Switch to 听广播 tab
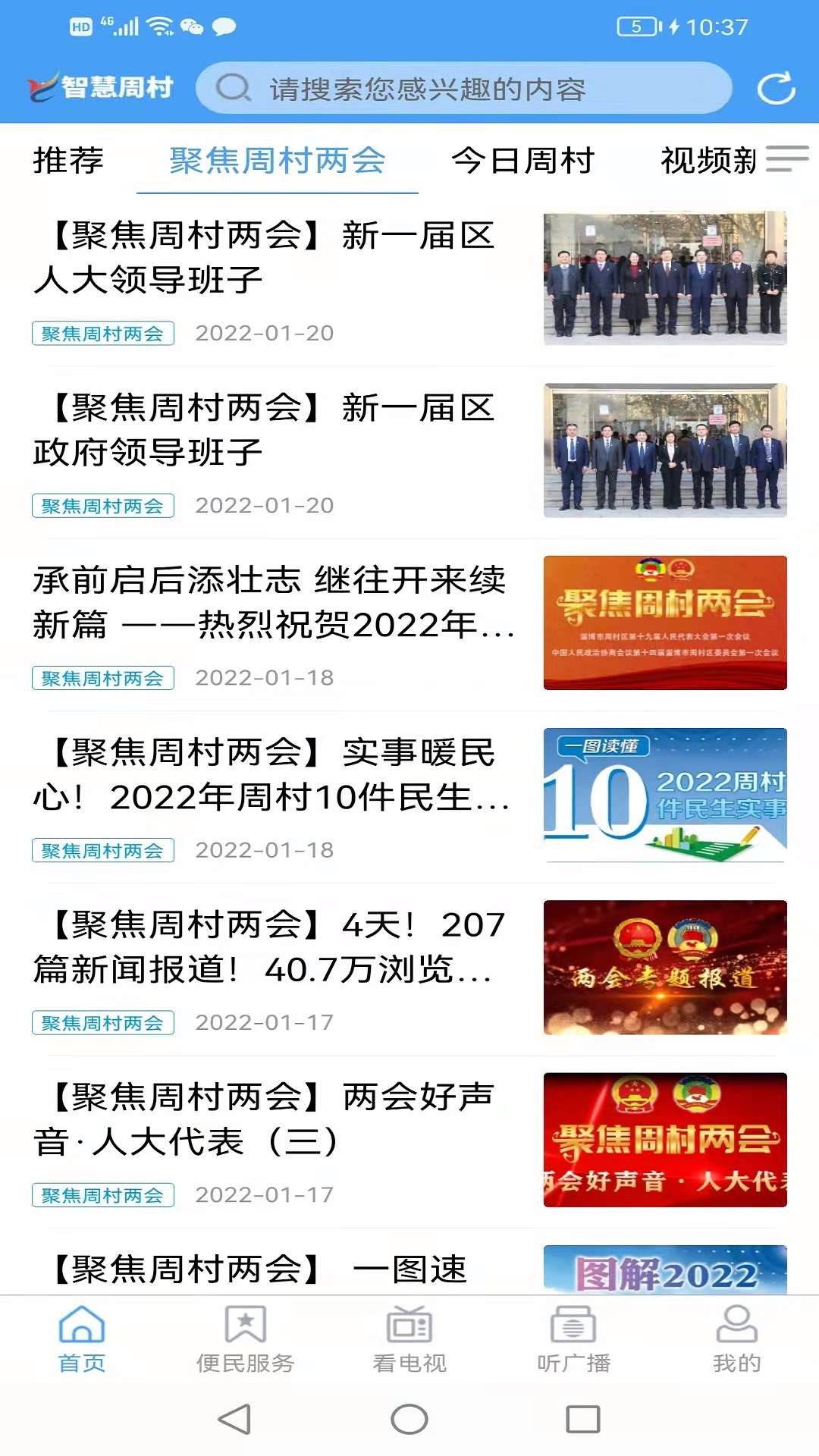This screenshot has width=819, height=1456. pyautogui.click(x=573, y=1340)
